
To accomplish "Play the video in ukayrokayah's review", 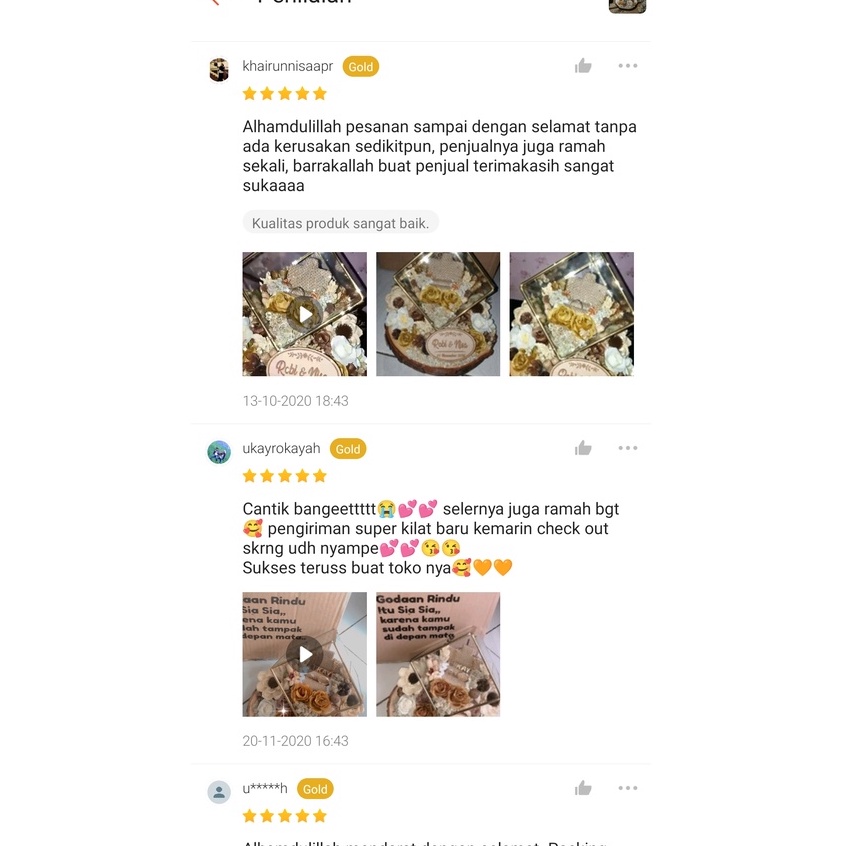I will coord(304,654).
